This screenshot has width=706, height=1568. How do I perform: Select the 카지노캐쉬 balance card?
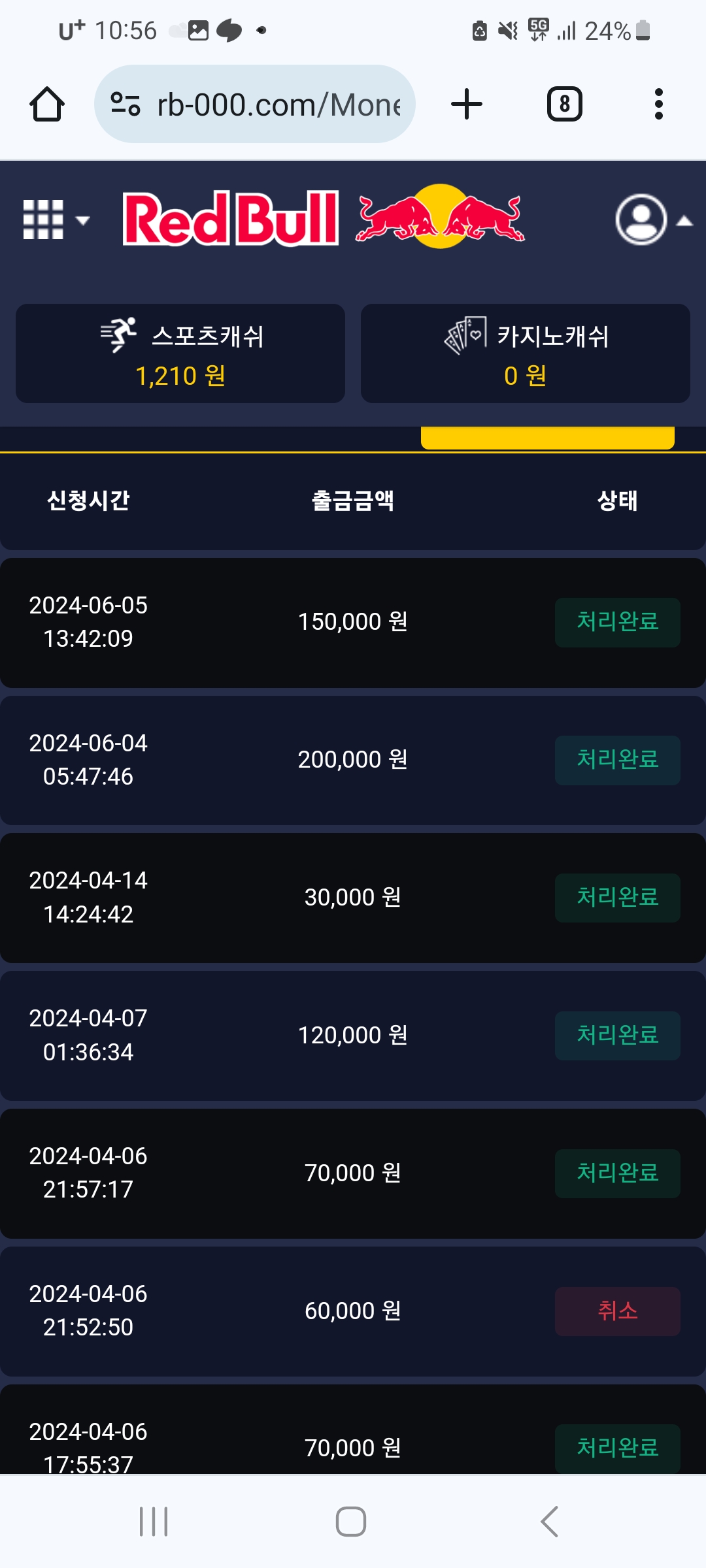tap(526, 353)
